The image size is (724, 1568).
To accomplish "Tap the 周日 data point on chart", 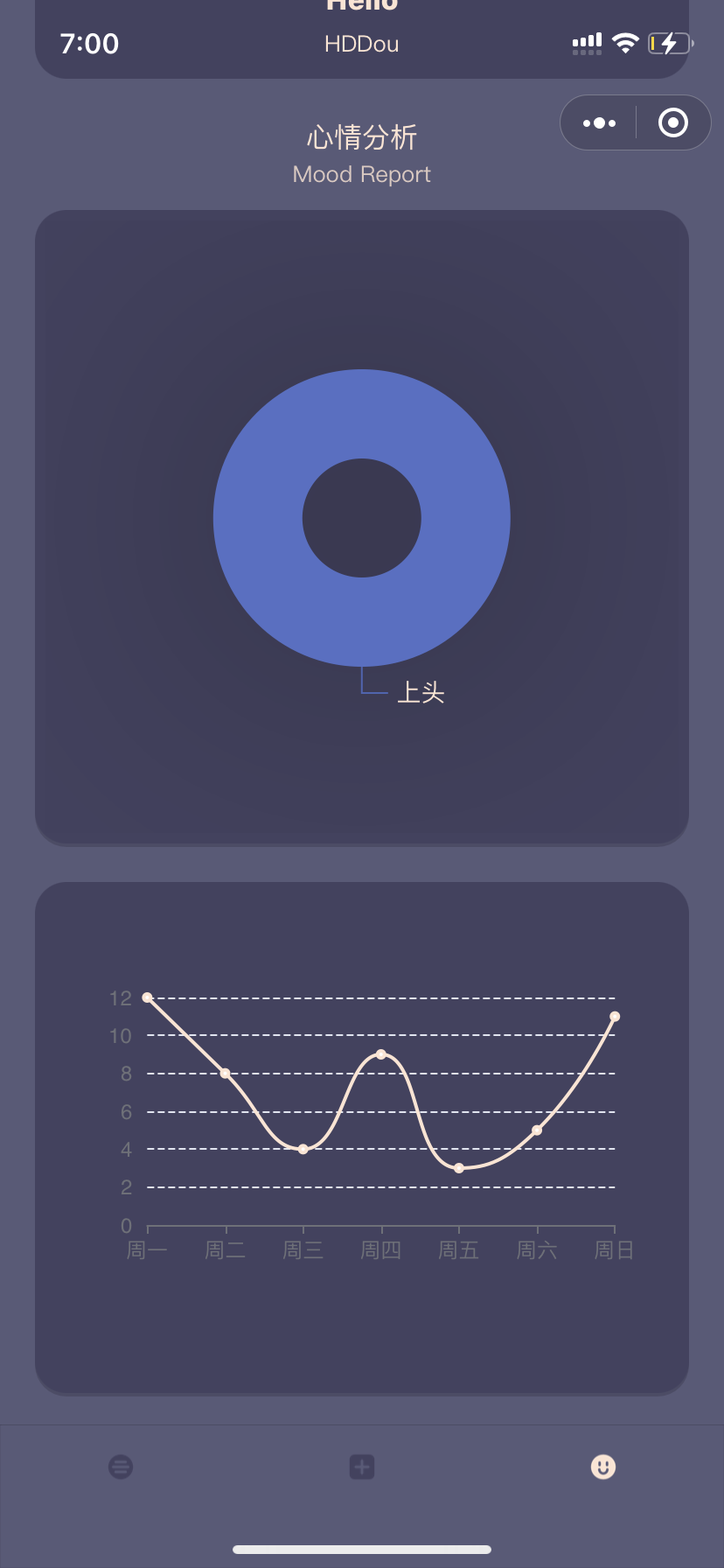I will (x=615, y=1017).
